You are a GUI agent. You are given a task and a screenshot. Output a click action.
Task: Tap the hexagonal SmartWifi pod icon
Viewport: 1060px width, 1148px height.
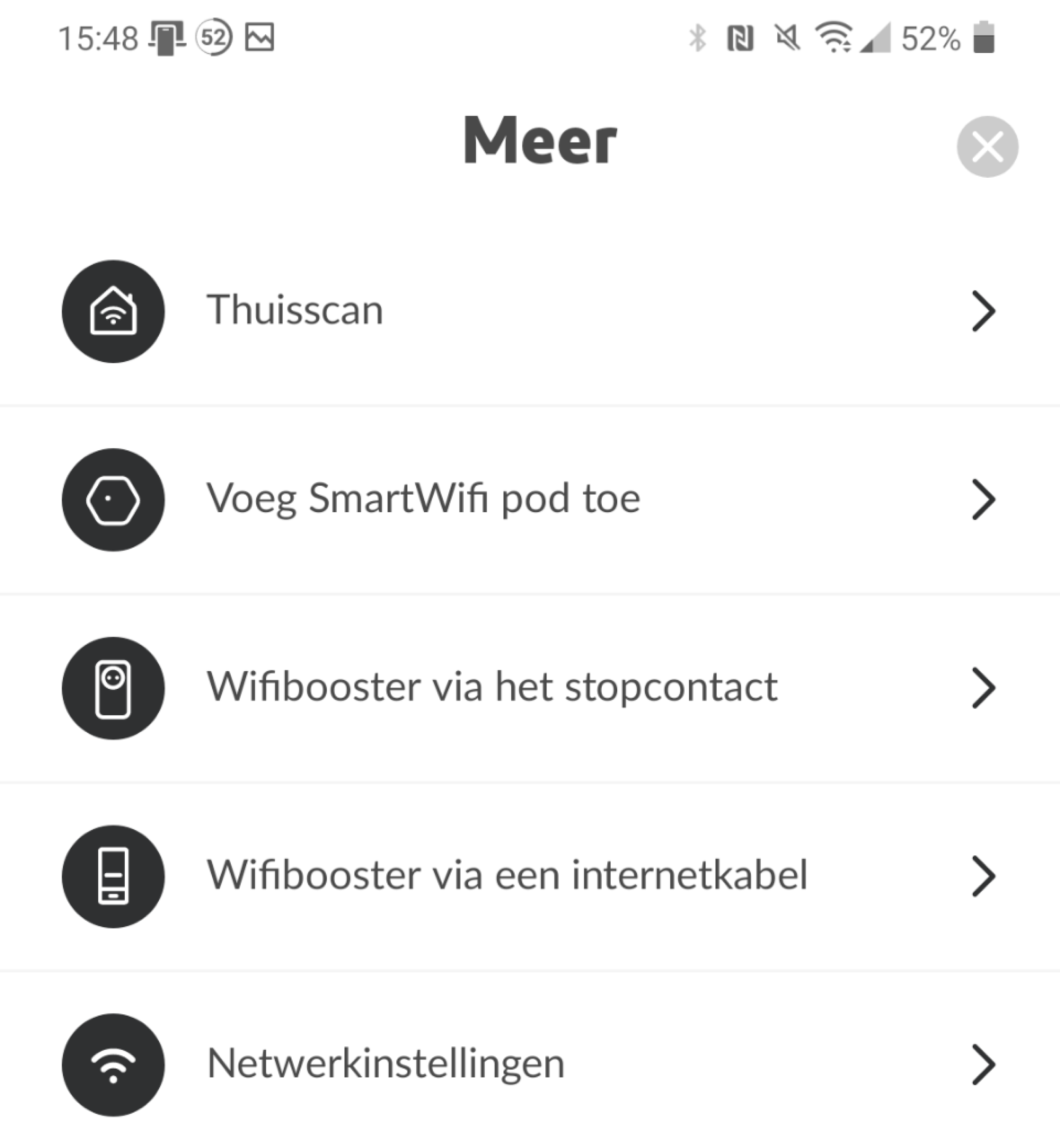[x=114, y=498]
